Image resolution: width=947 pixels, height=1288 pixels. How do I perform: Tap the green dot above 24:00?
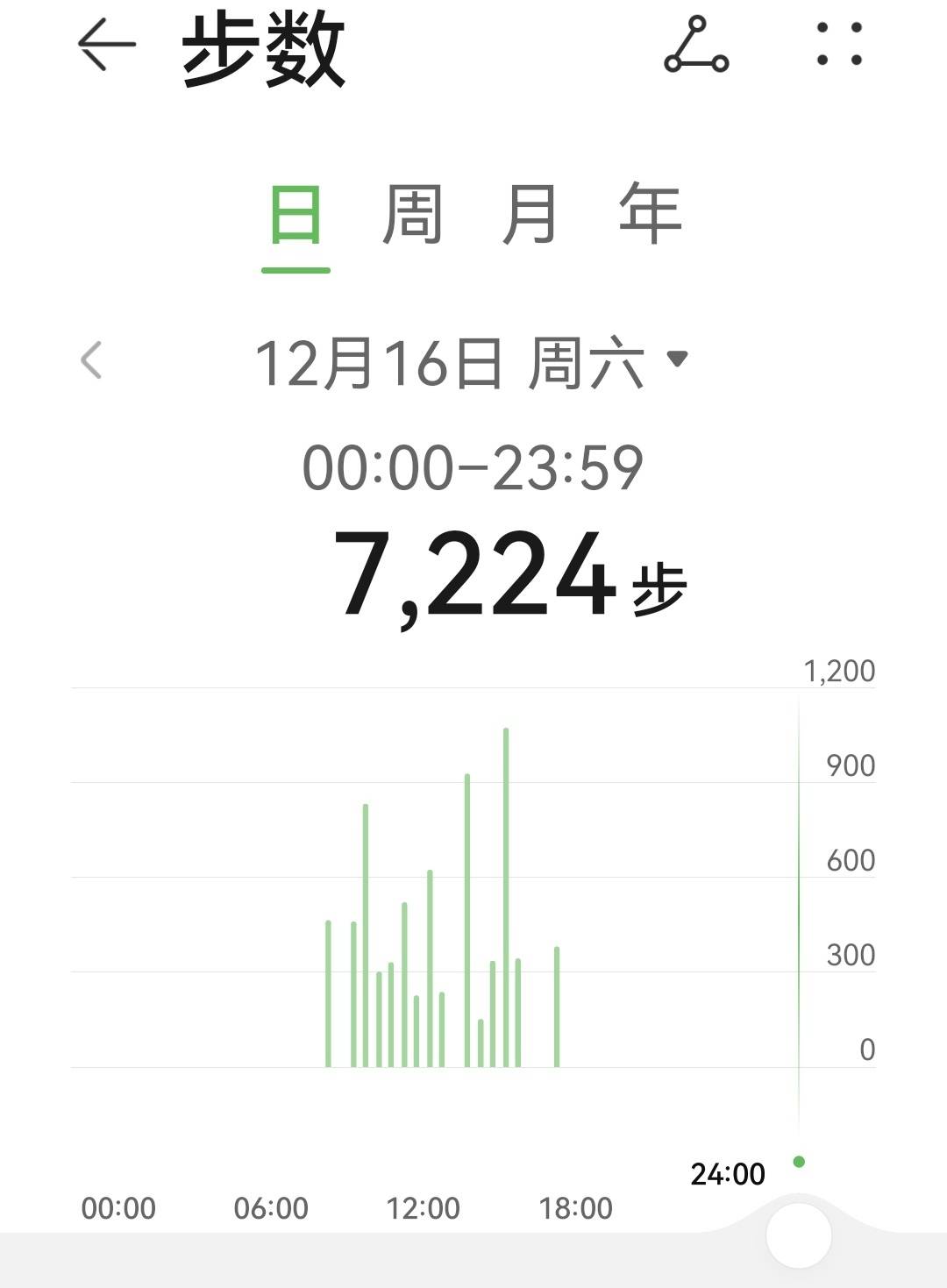pos(799,1161)
